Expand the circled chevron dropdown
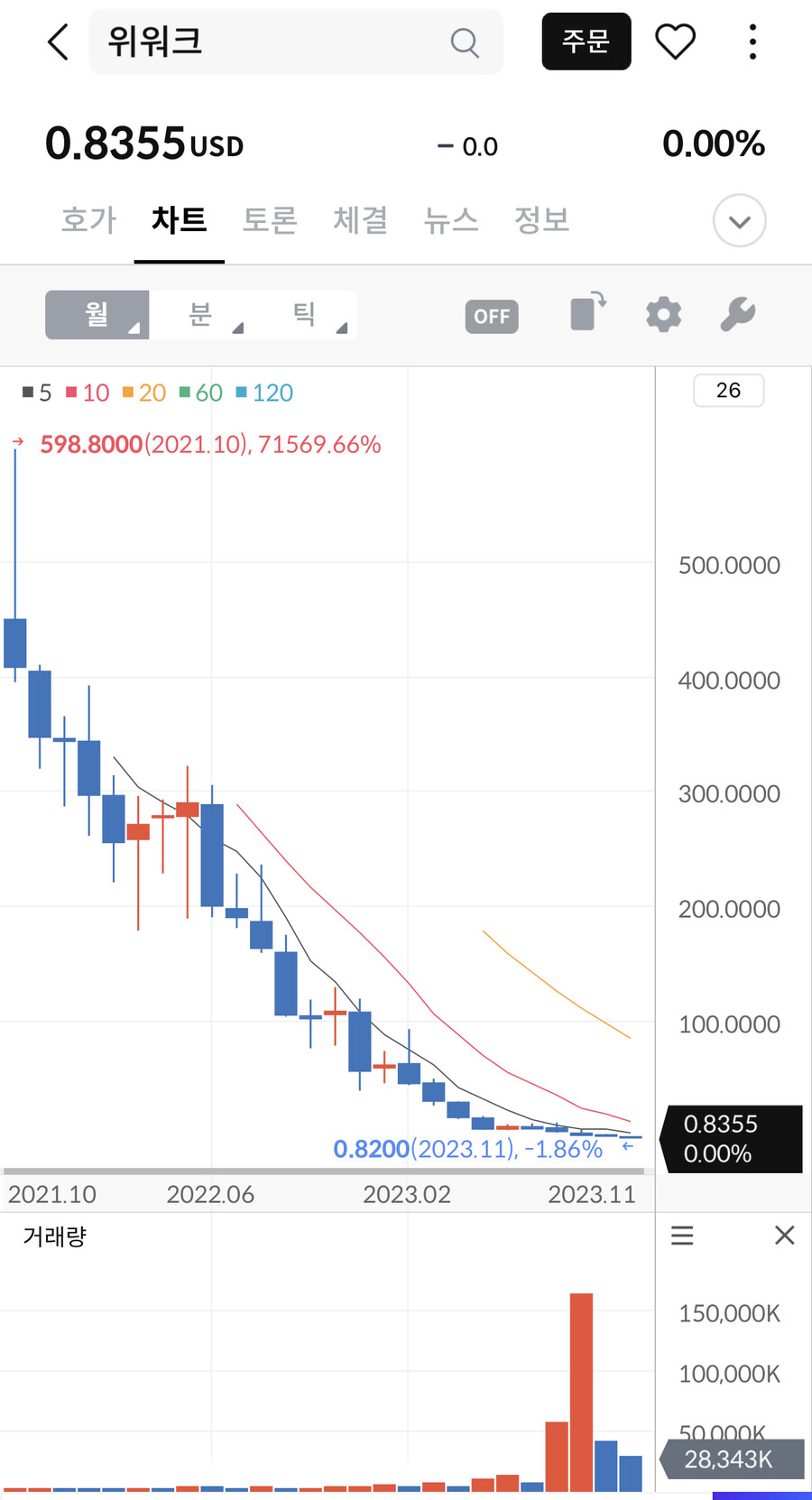 click(x=739, y=221)
